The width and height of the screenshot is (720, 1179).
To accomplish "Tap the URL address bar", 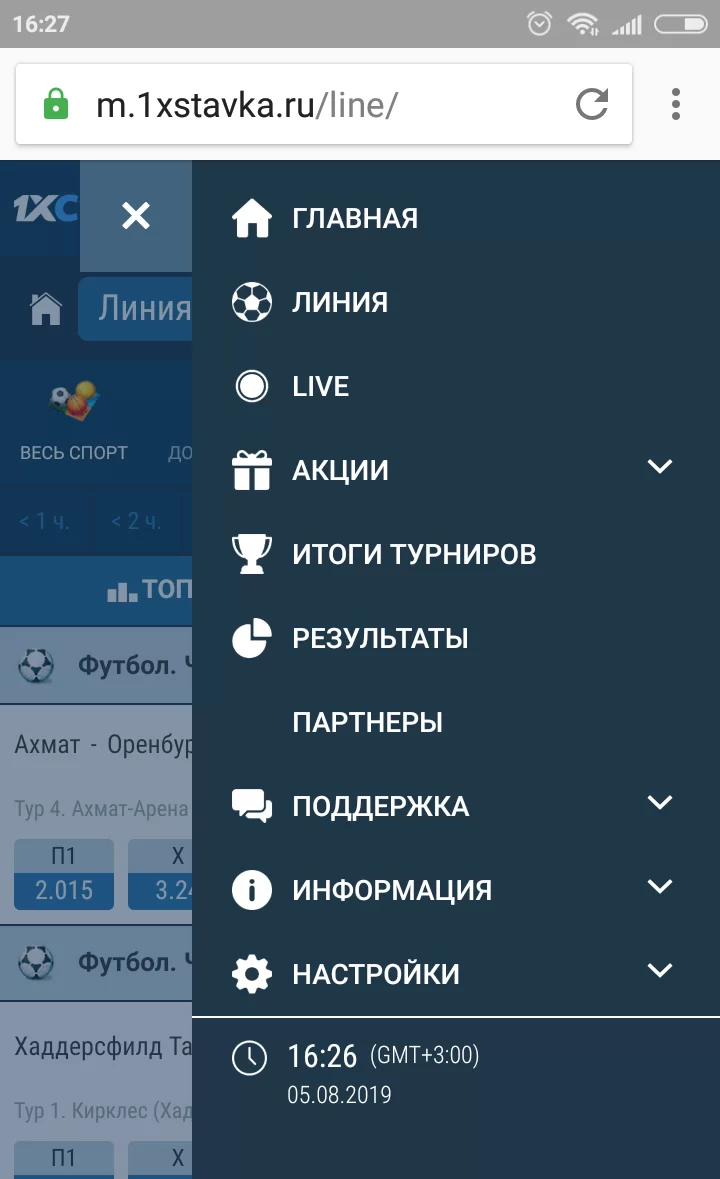I will click(300, 103).
